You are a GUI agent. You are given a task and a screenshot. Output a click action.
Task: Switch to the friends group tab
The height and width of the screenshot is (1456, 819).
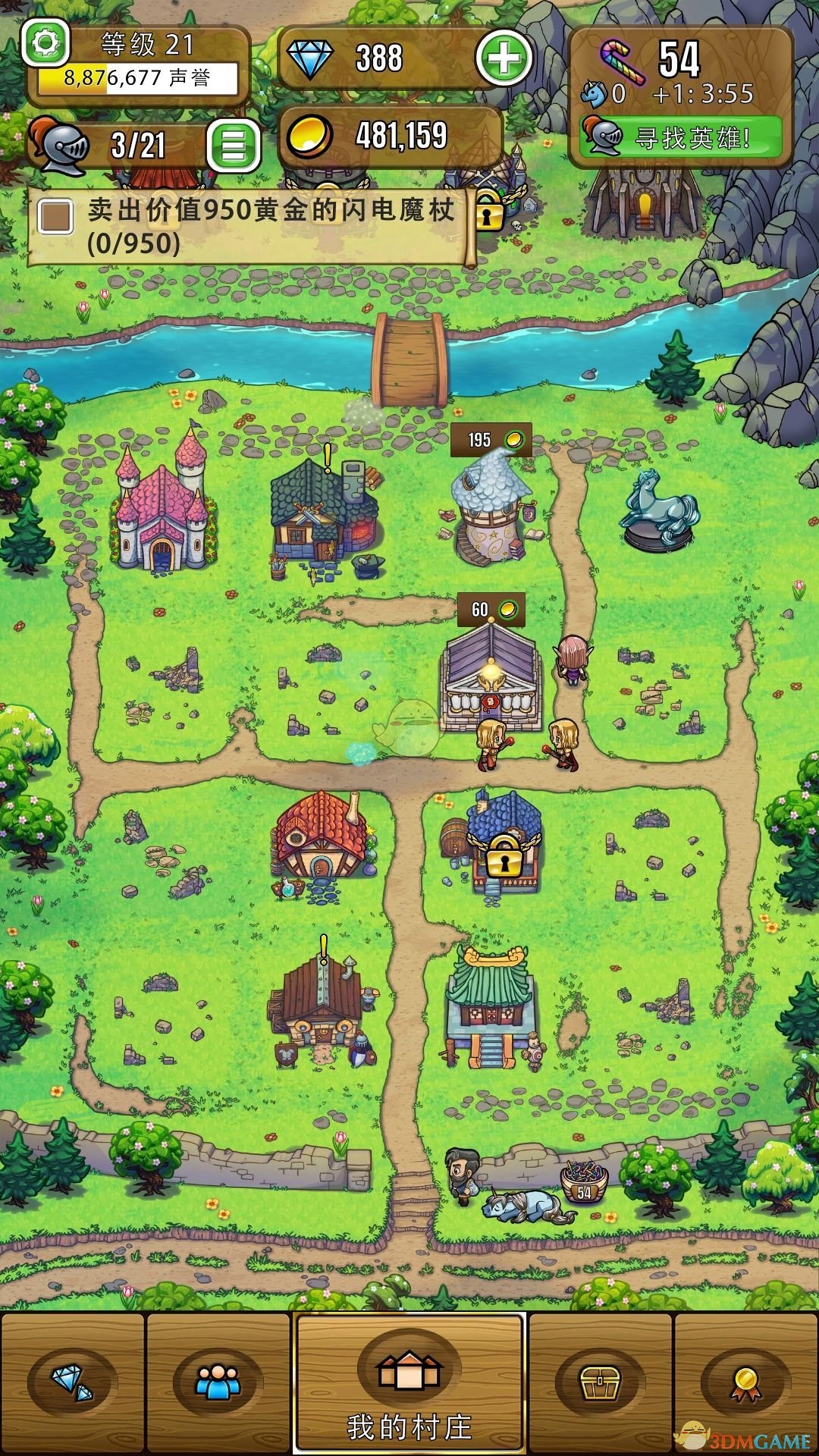(218, 1382)
